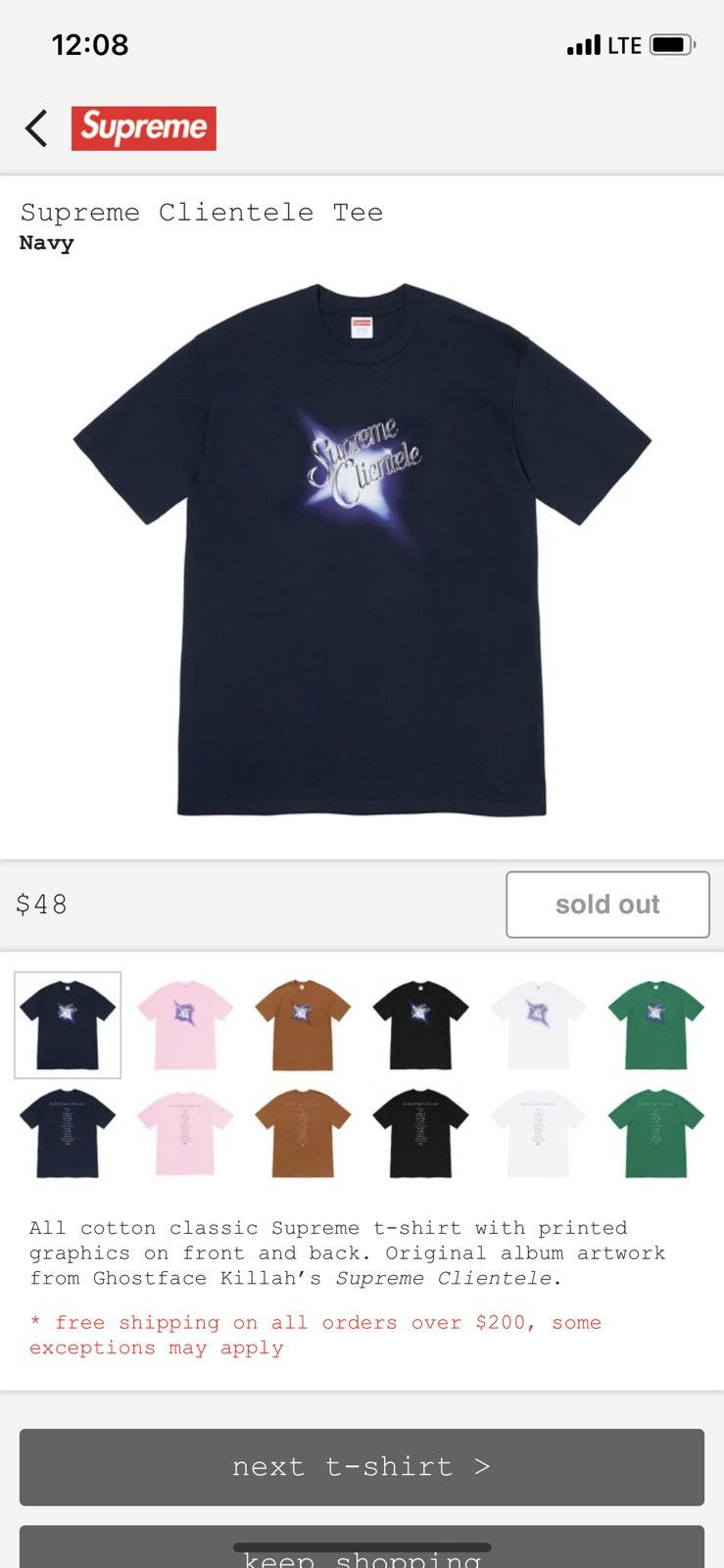Screen dimensions: 724x1568
Task: View the green tee back thumbnail
Action: click(655, 1133)
